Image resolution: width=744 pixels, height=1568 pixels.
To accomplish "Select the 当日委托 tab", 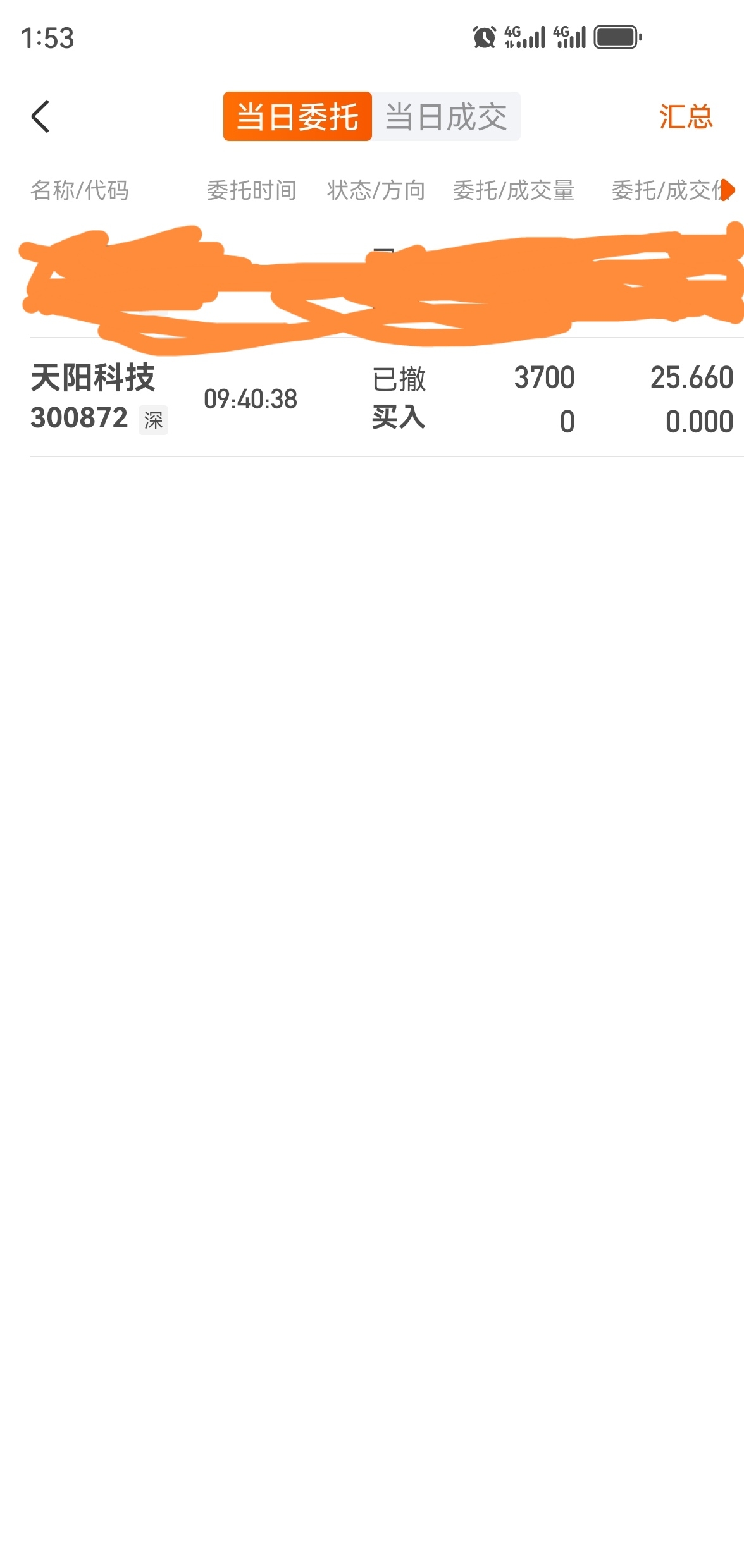I will point(297,116).
